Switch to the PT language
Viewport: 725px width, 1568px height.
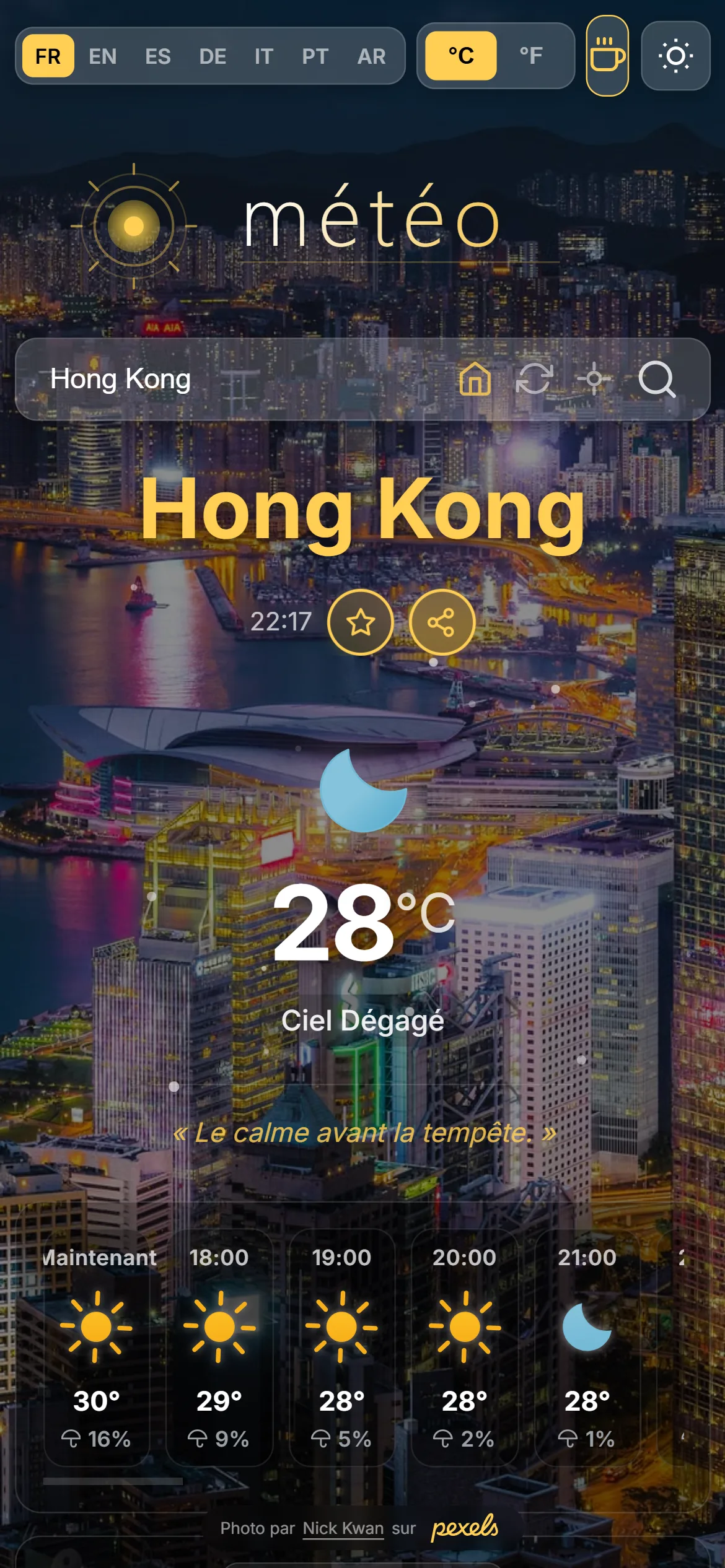click(x=315, y=56)
